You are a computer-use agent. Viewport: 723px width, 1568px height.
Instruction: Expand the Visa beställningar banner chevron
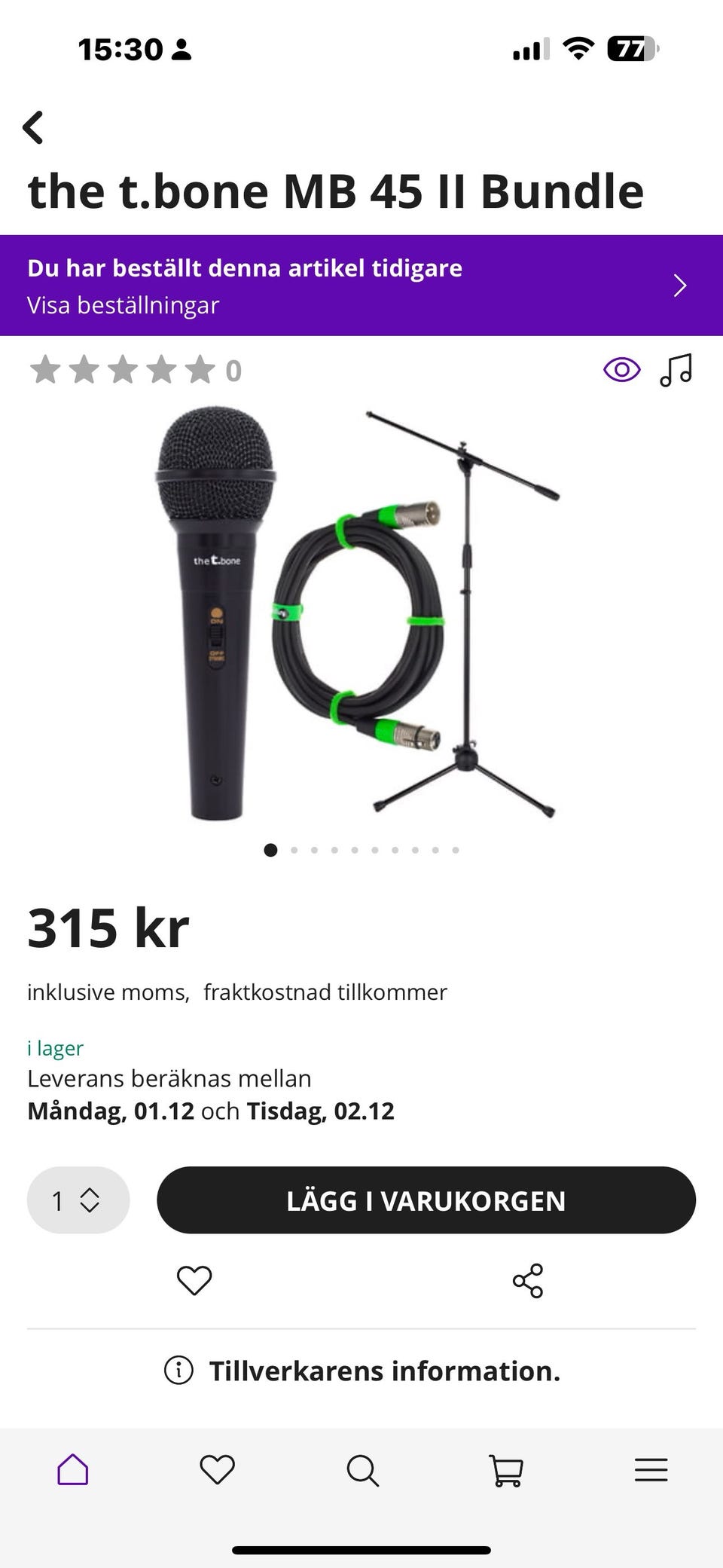[x=680, y=286]
